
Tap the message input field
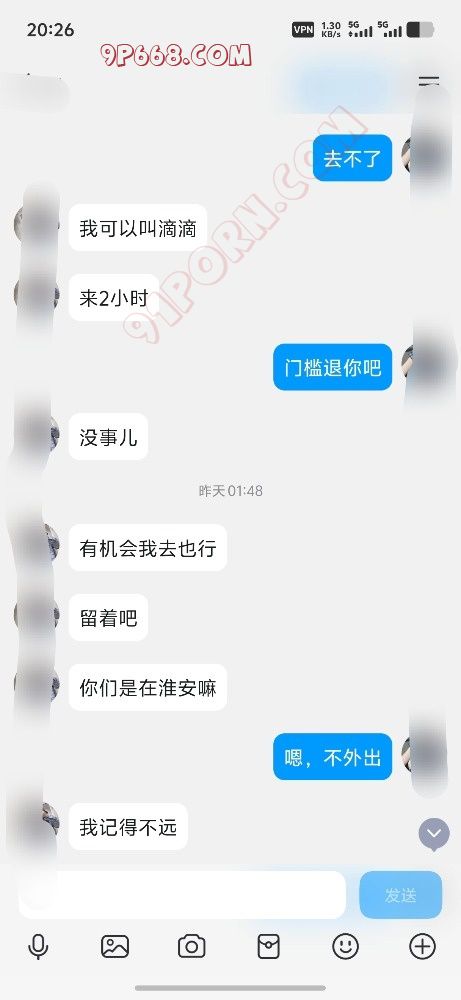182,894
